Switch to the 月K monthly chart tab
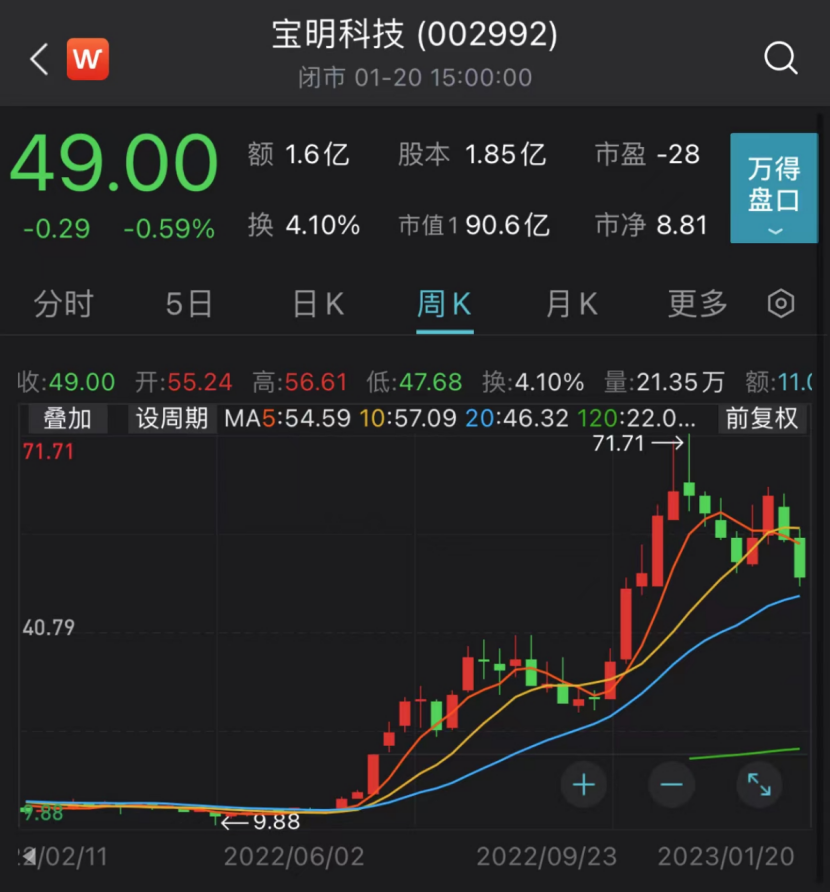Screen dimensions: 830x892 571,304
